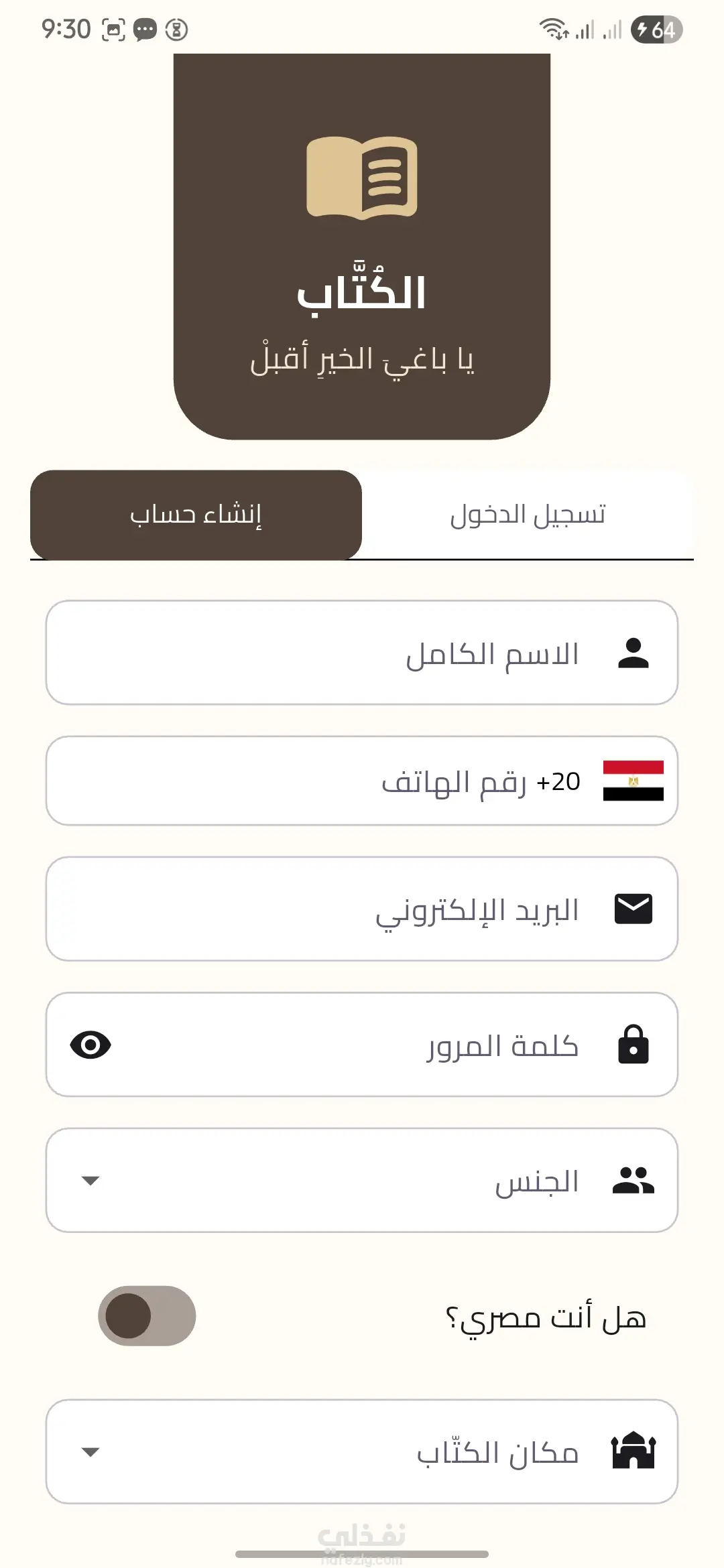Expand the الجنس dropdown
This screenshot has width=724, height=1568.
click(x=362, y=1180)
